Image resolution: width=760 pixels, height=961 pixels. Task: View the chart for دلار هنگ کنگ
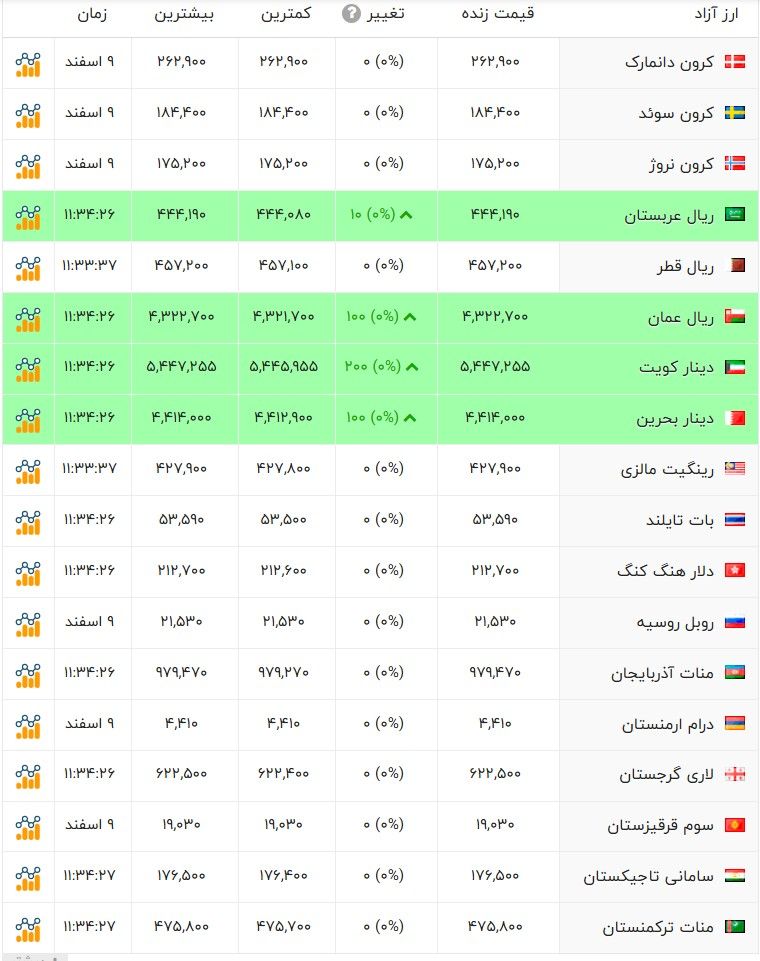pyautogui.click(x=28, y=572)
